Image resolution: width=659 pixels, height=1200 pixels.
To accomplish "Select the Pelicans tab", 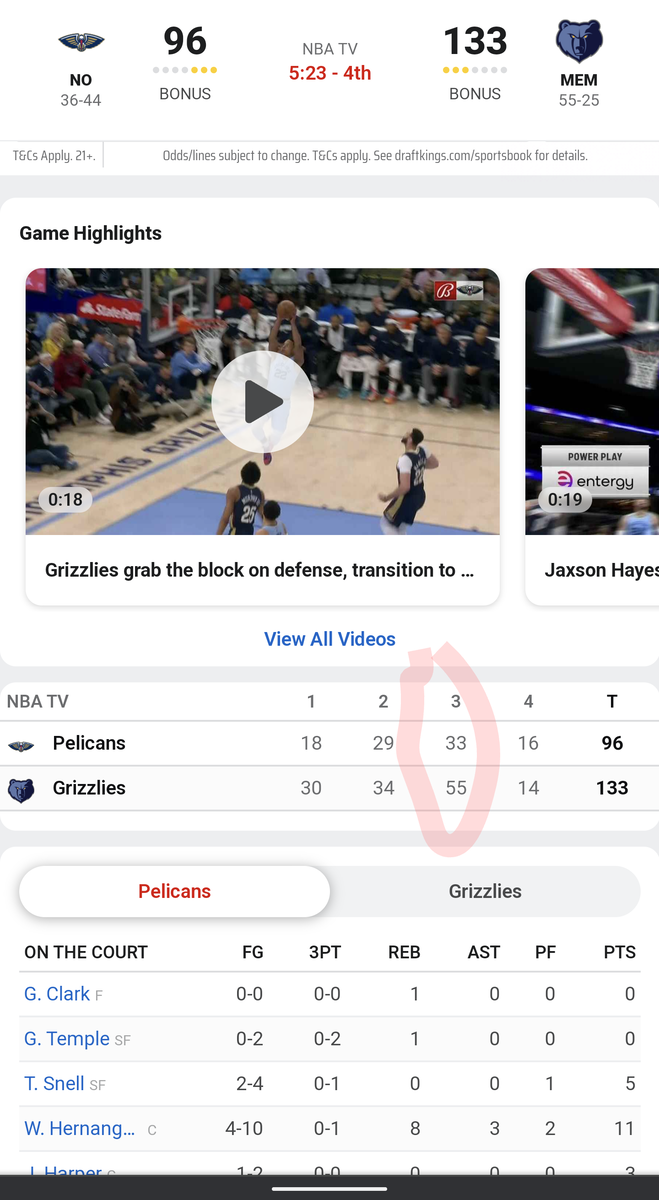I will pos(174,891).
